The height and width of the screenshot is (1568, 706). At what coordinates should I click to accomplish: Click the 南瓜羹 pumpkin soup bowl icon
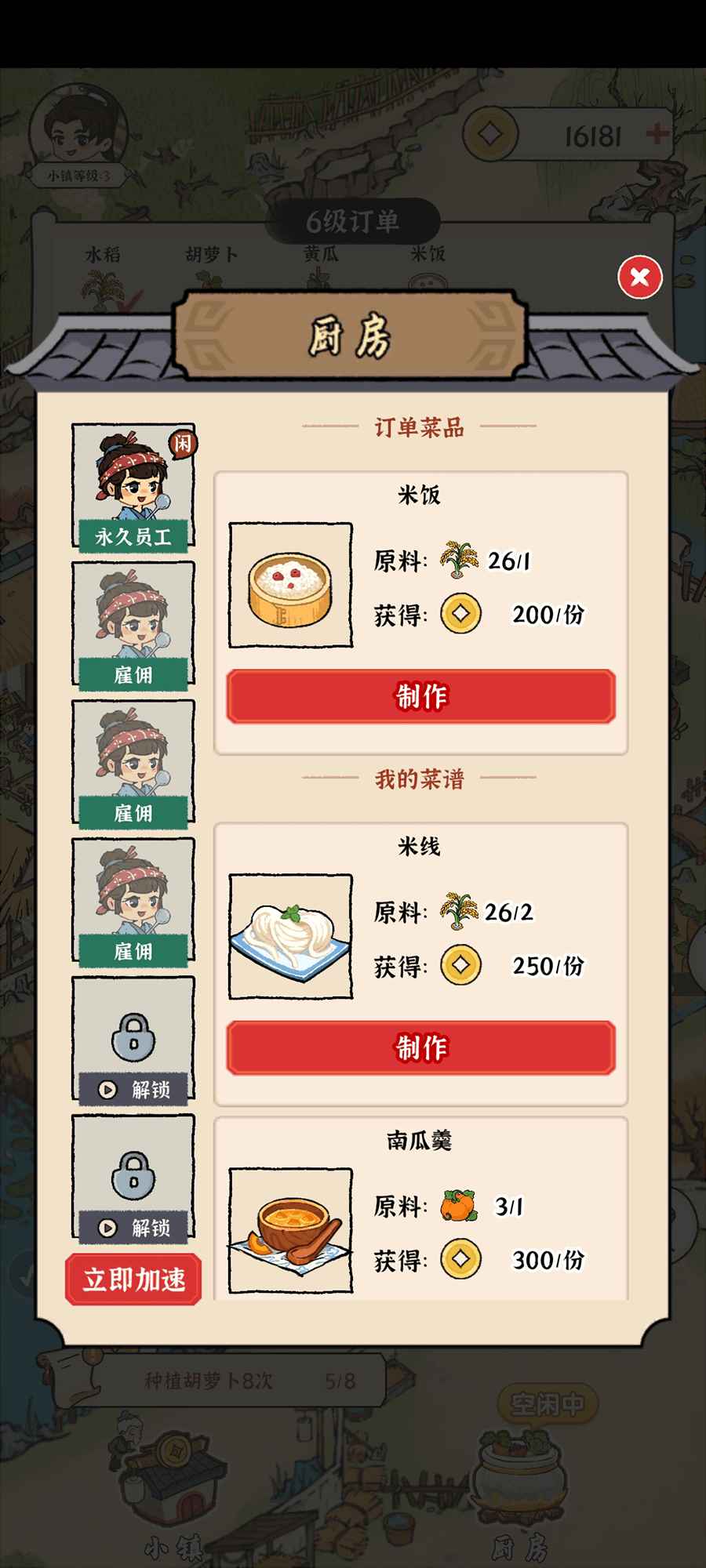pos(290,1227)
